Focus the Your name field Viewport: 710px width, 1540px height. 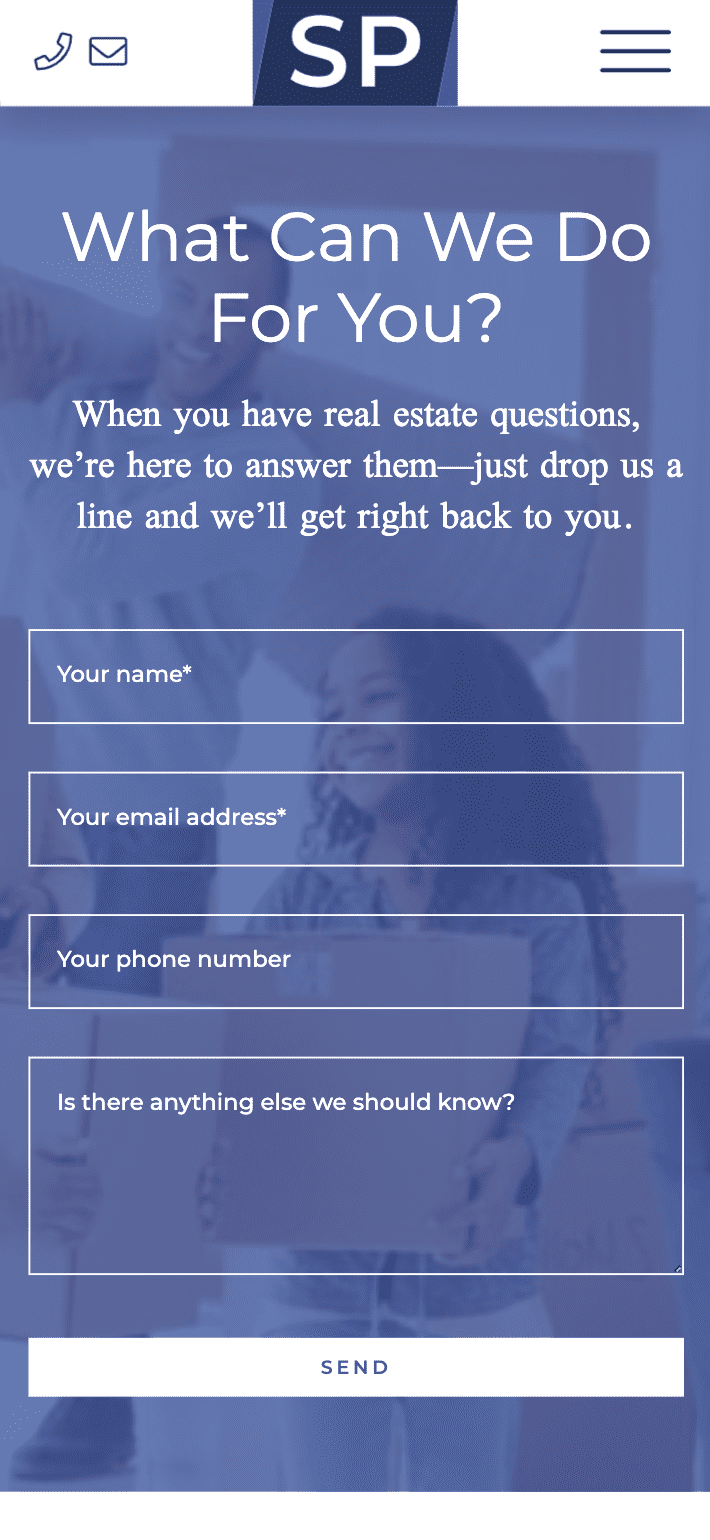(x=356, y=676)
